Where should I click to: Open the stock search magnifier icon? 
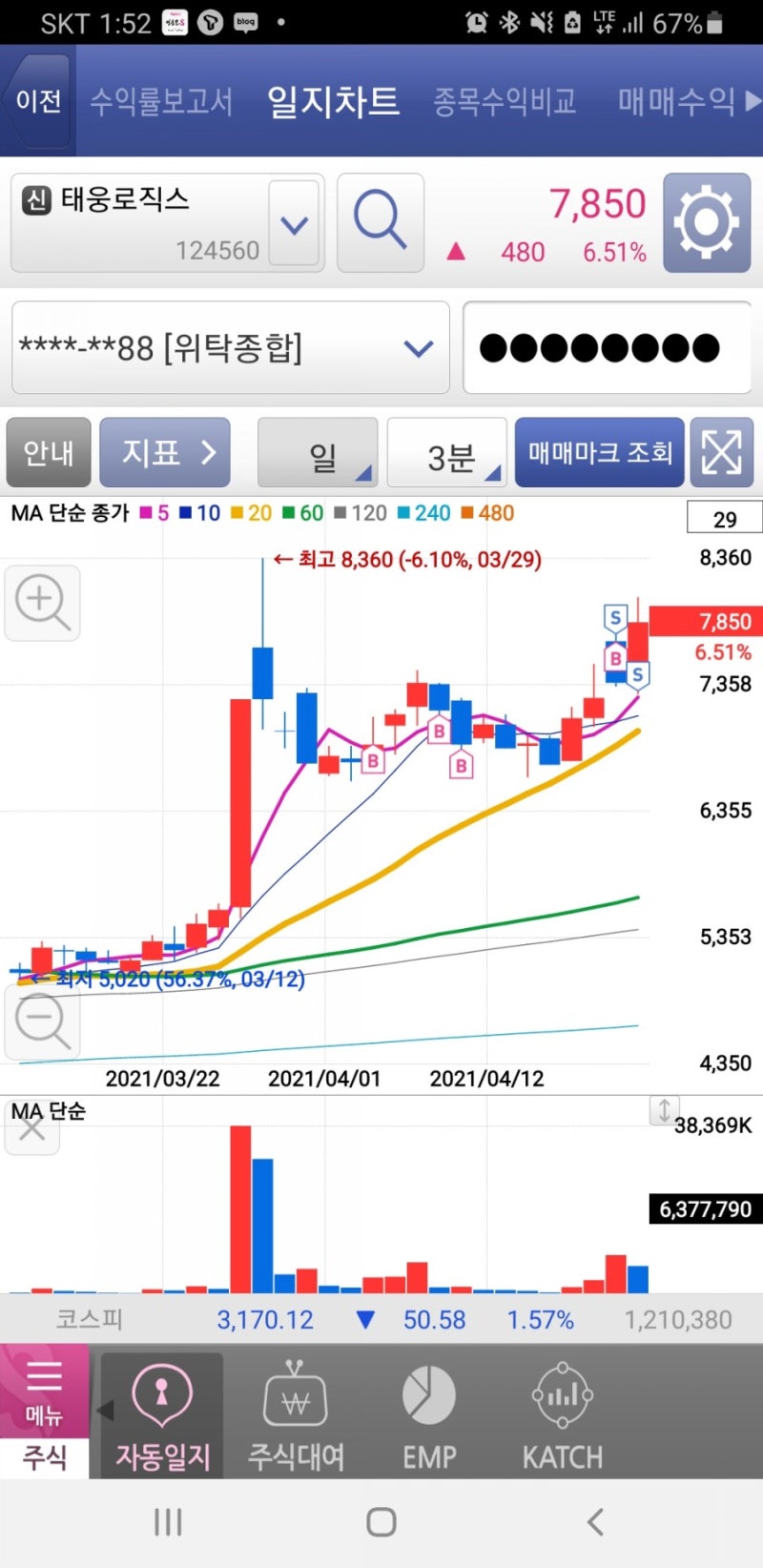pyautogui.click(x=381, y=221)
